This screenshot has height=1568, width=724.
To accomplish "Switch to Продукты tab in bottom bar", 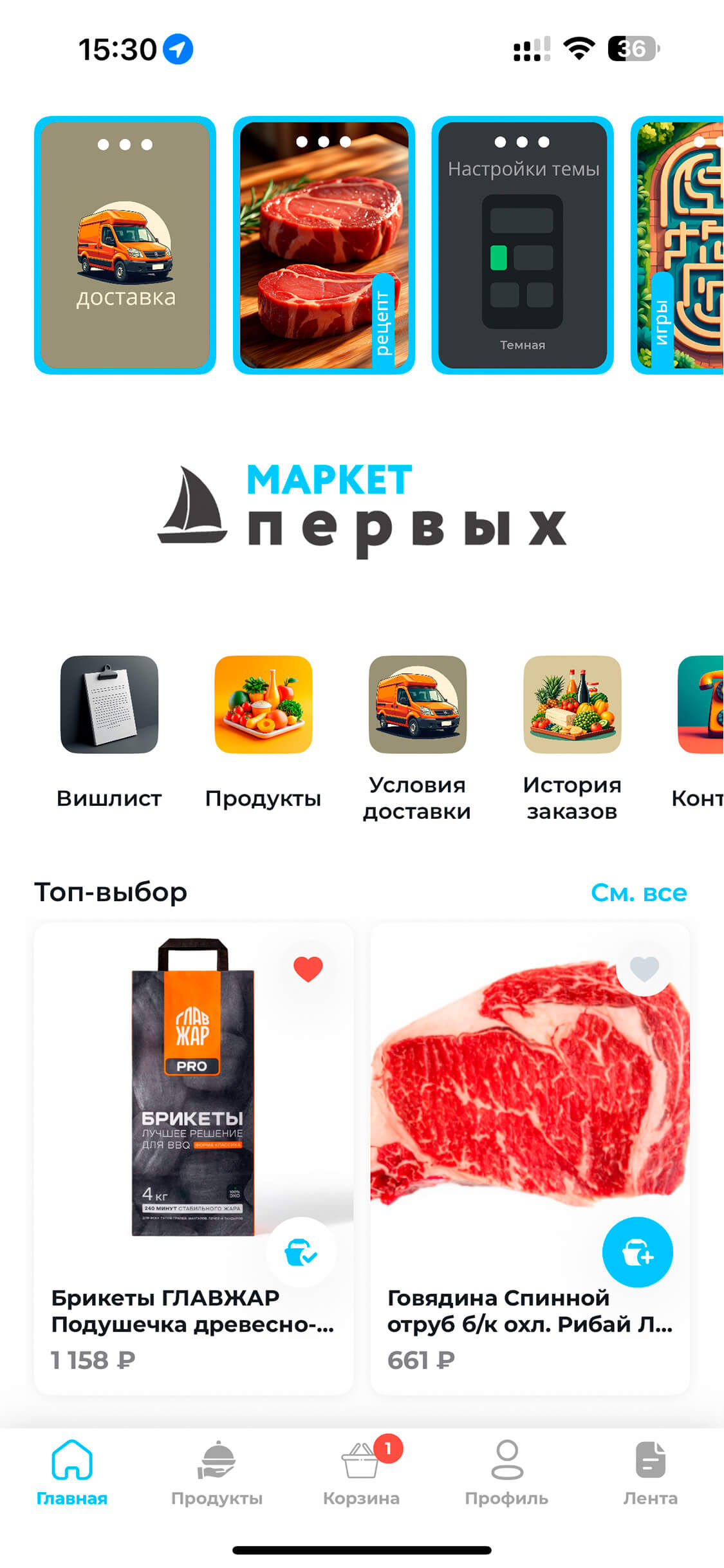I will (x=217, y=1472).
